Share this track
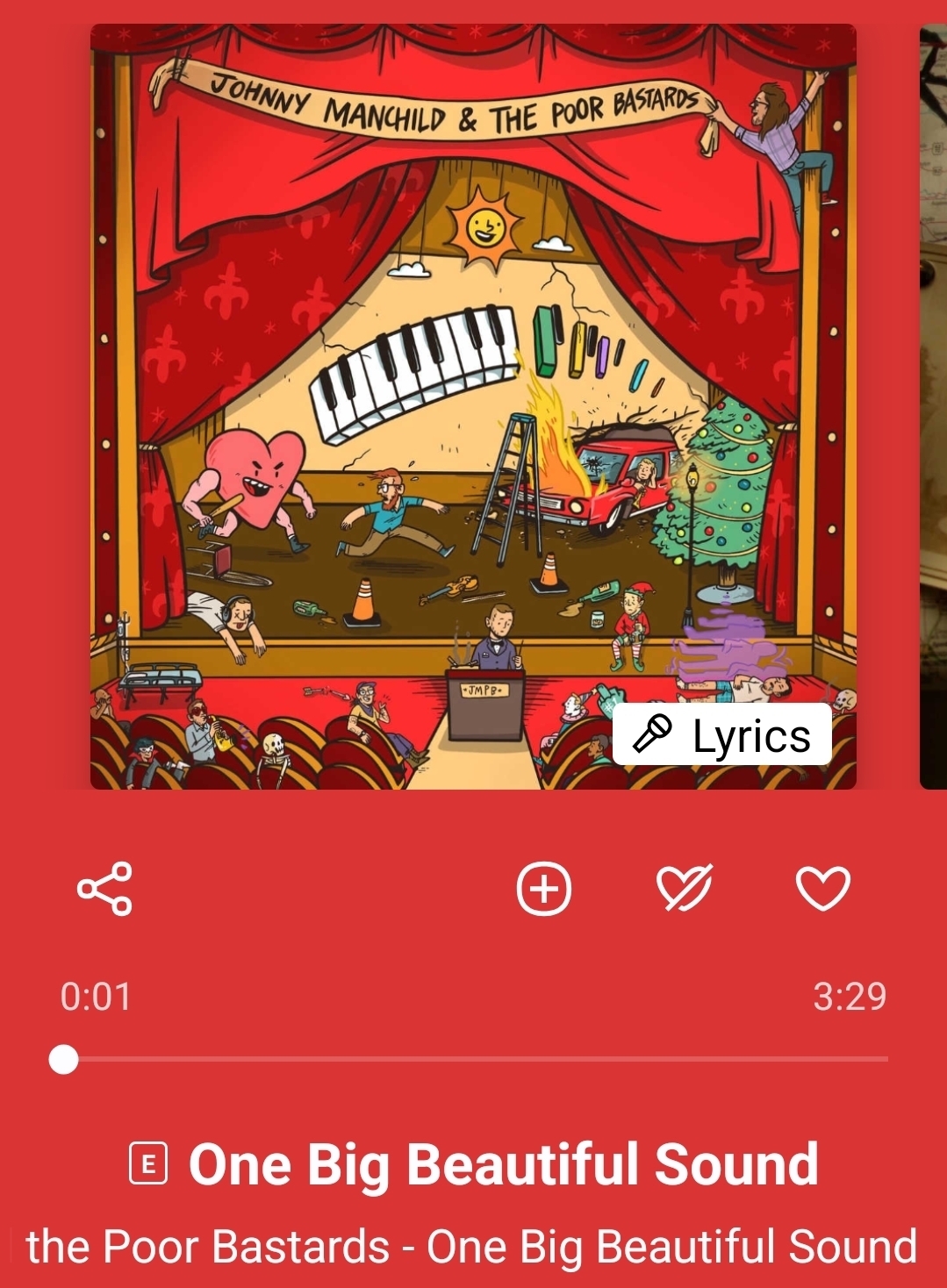The width and height of the screenshot is (947, 1288). point(104,889)
